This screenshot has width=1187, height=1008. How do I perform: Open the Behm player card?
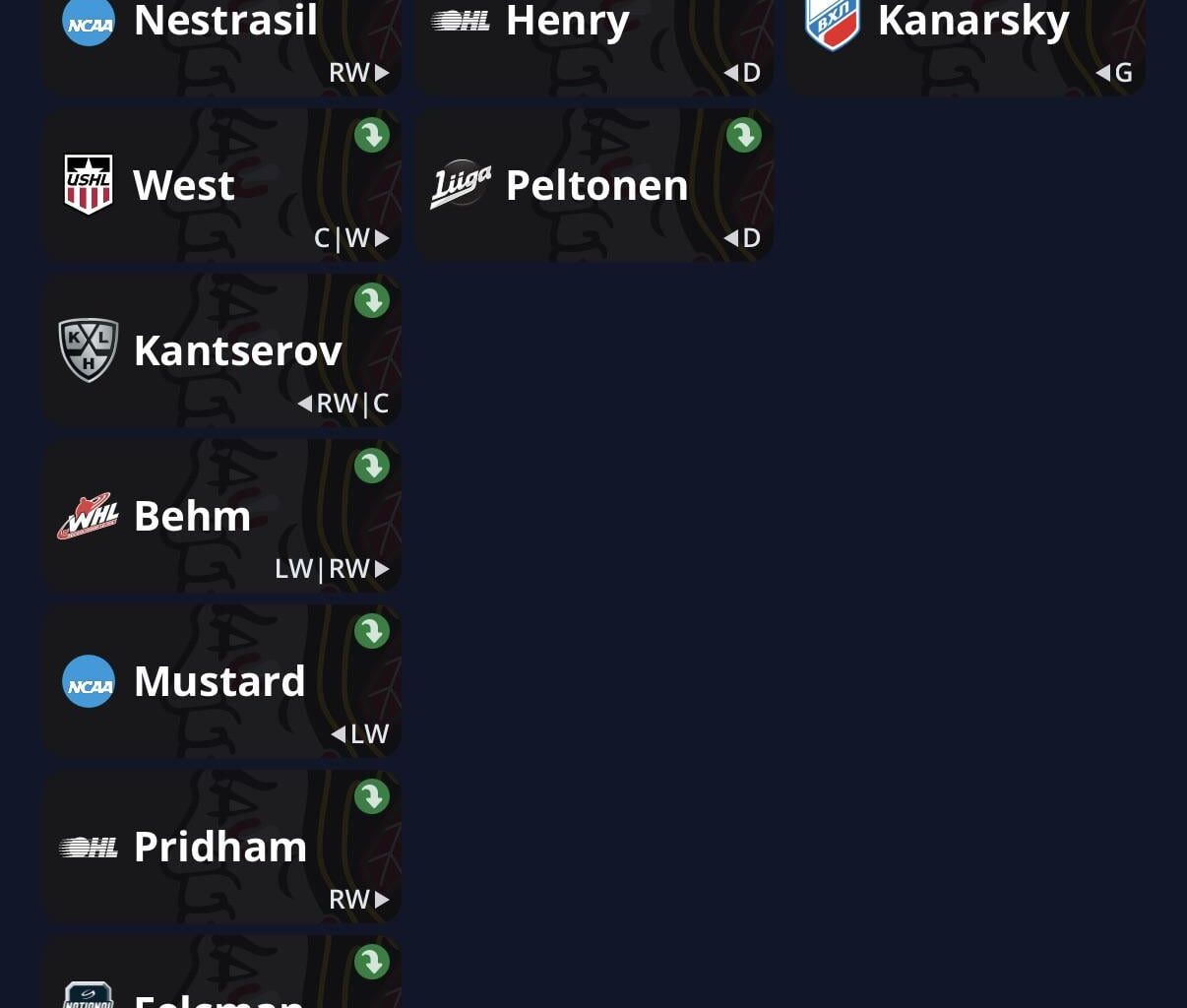(221, 516)
